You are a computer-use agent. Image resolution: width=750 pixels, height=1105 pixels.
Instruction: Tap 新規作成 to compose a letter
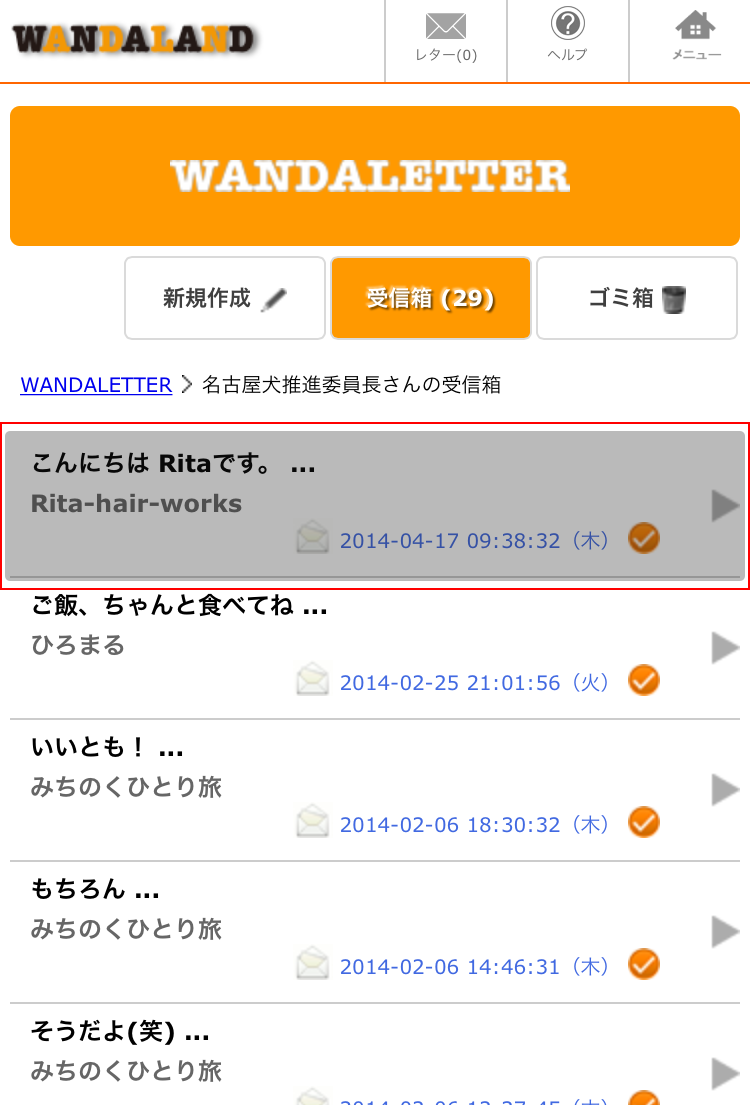tap(225, 298)
